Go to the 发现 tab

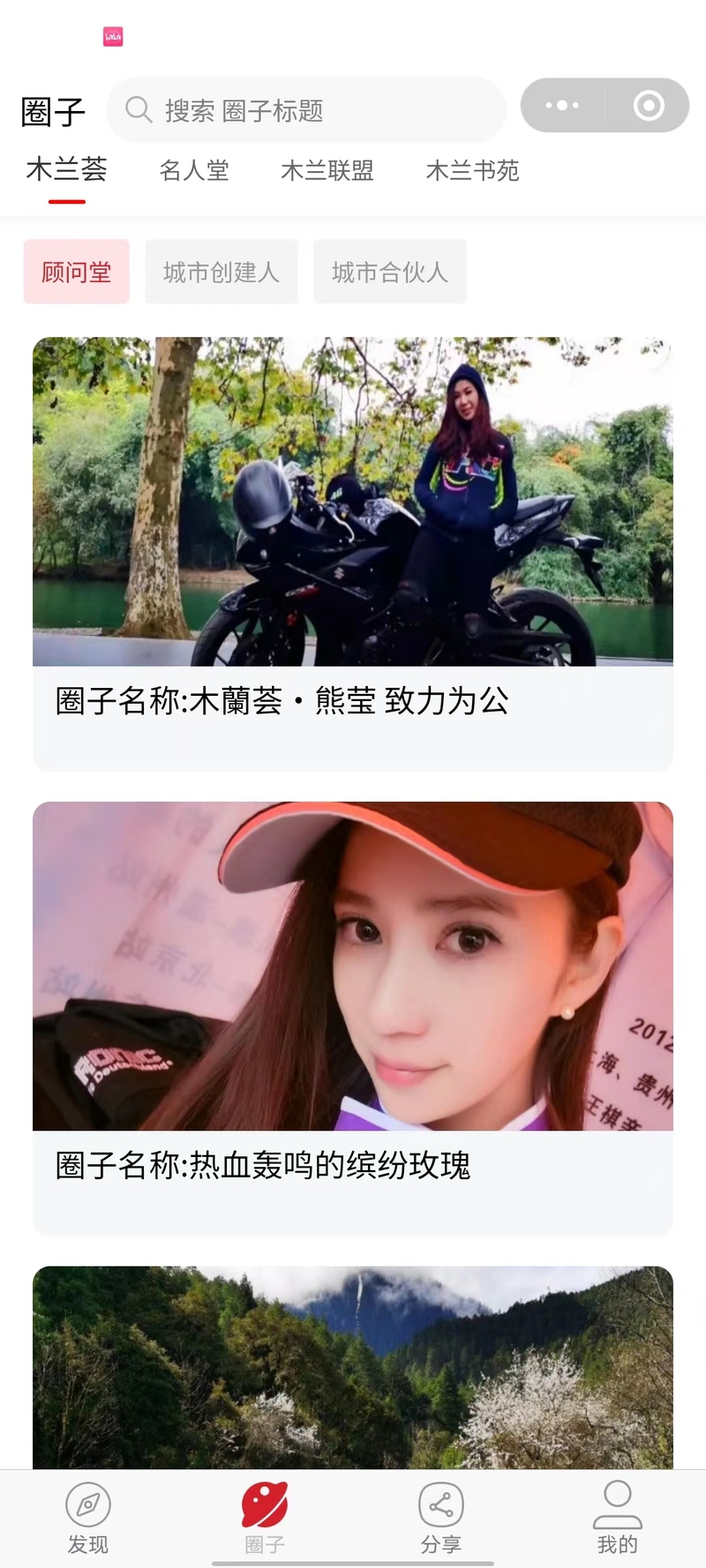coord(88,1519)
